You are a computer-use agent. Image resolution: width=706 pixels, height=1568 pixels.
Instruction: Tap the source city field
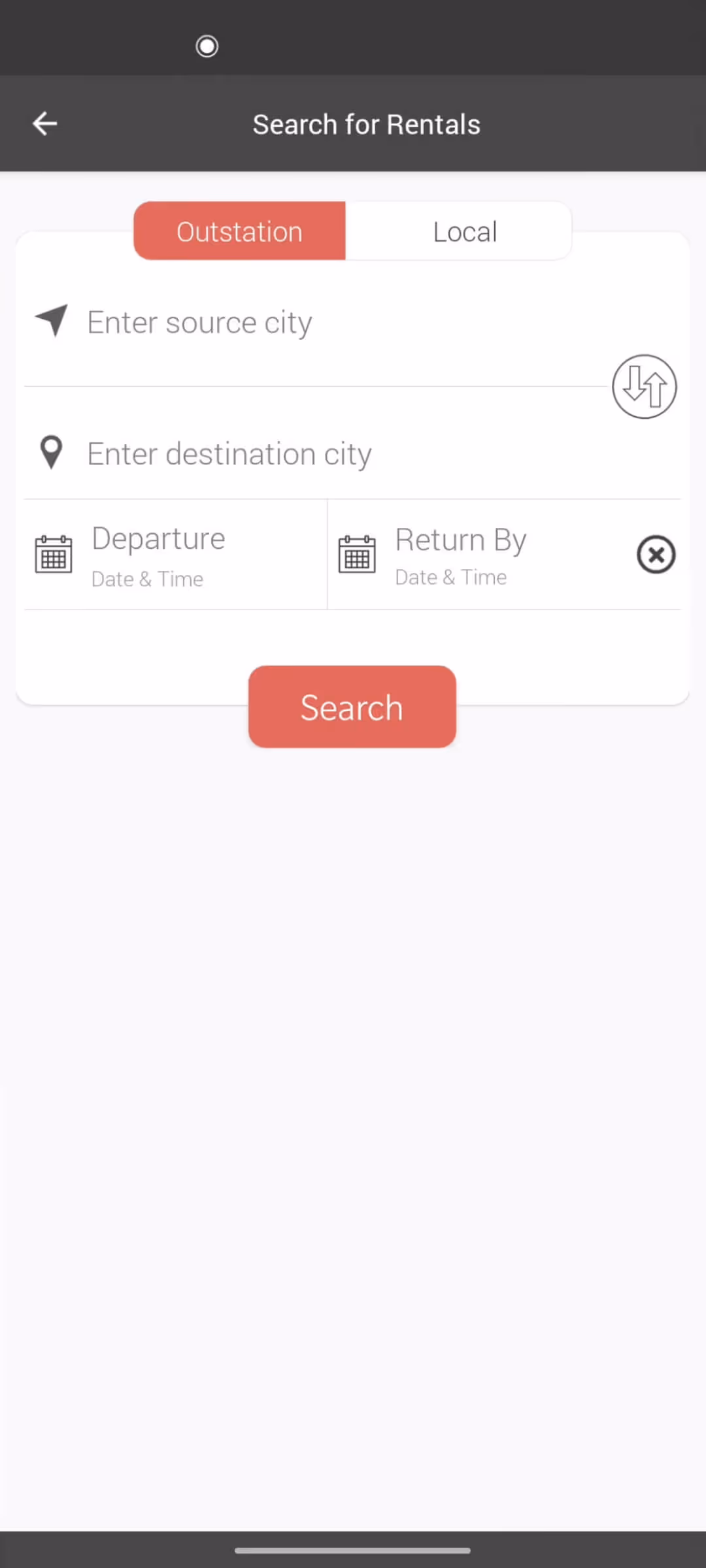(x=314, y=323)
